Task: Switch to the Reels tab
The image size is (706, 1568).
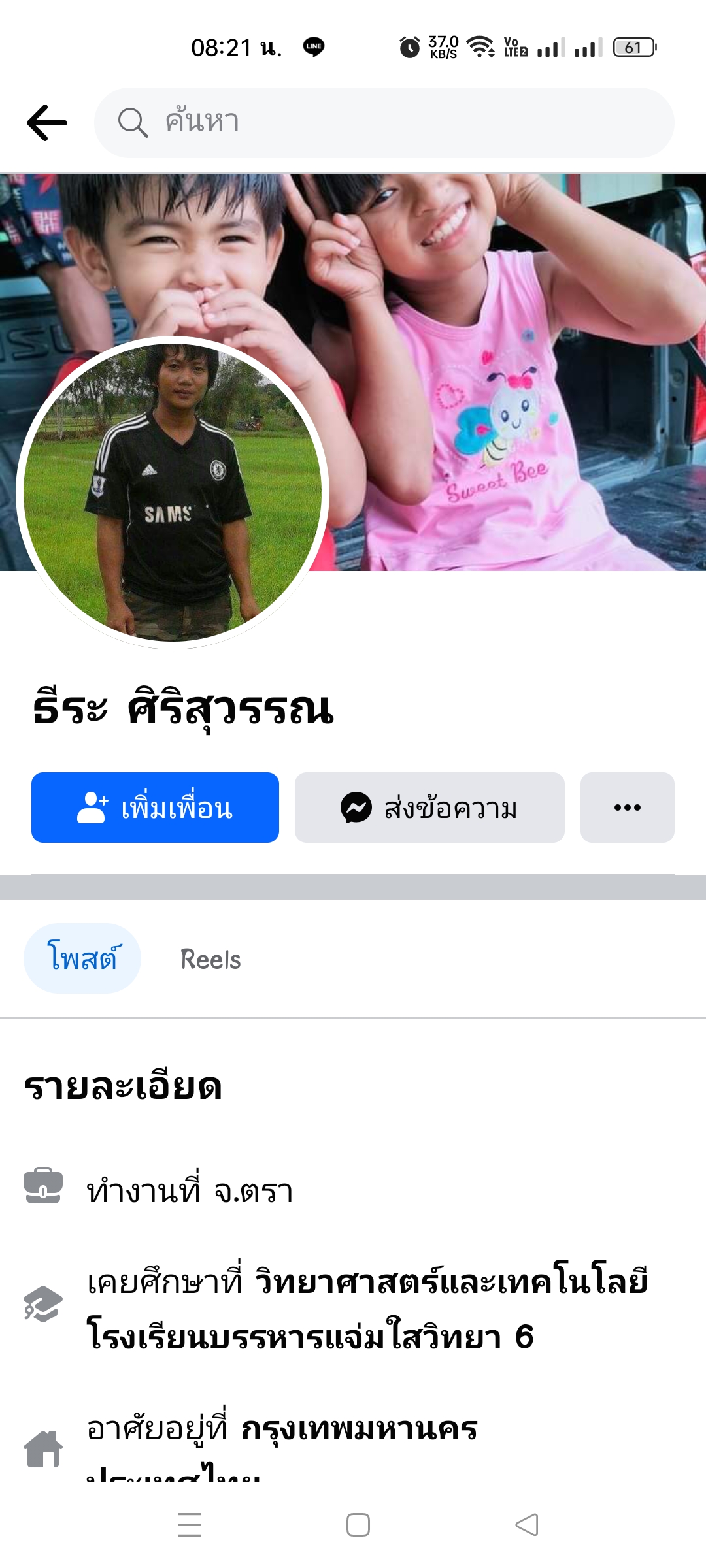Action: [210, 959]
